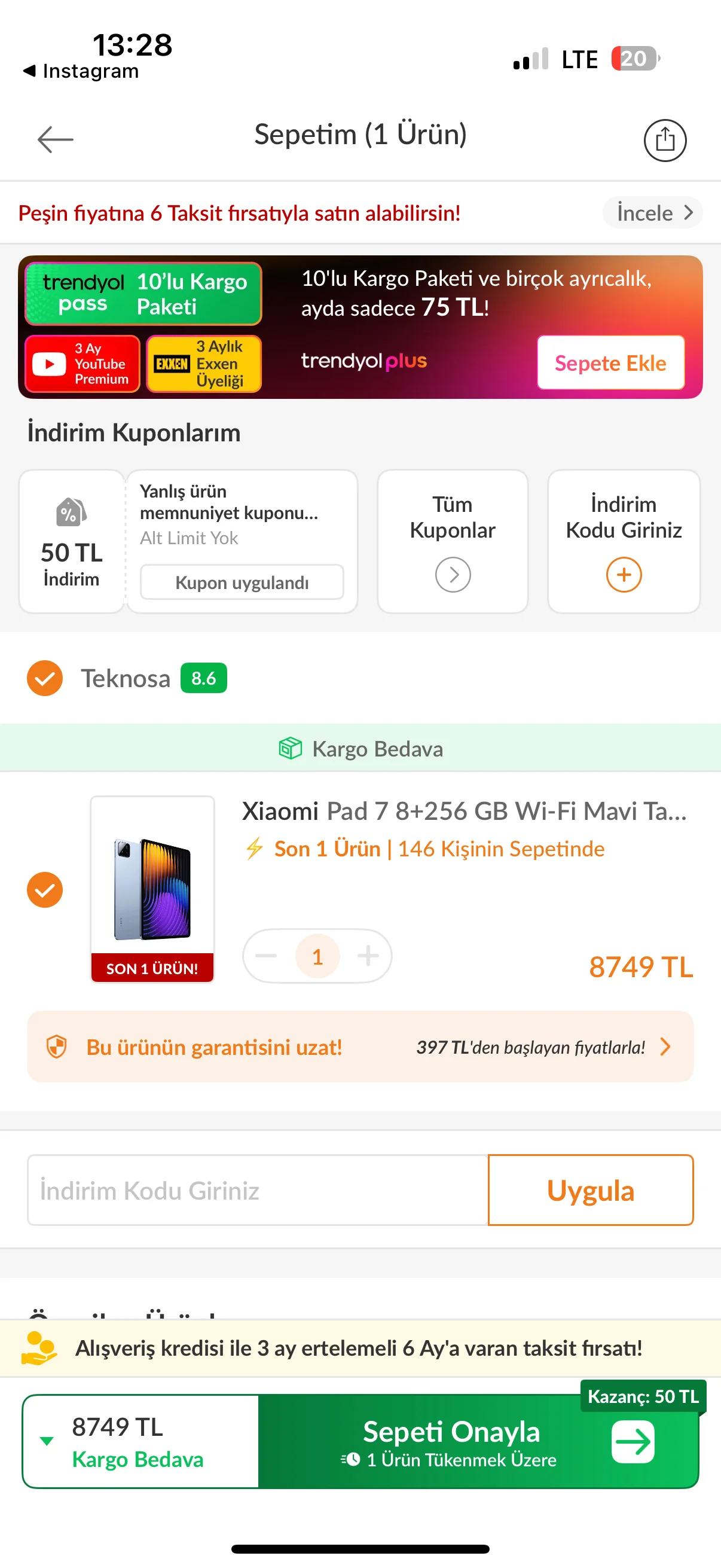Return to Instagram from the status bar
Viewport: 721px width, 1568px height.
click(81, 71)
